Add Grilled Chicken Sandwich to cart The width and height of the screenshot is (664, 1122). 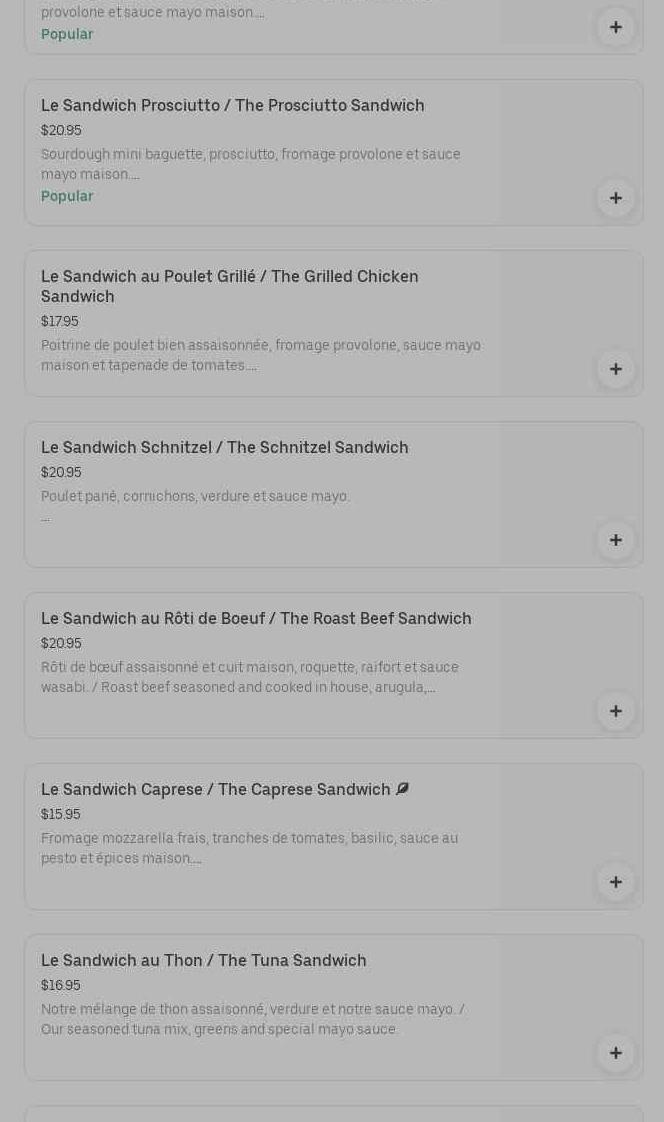point(615,369)
